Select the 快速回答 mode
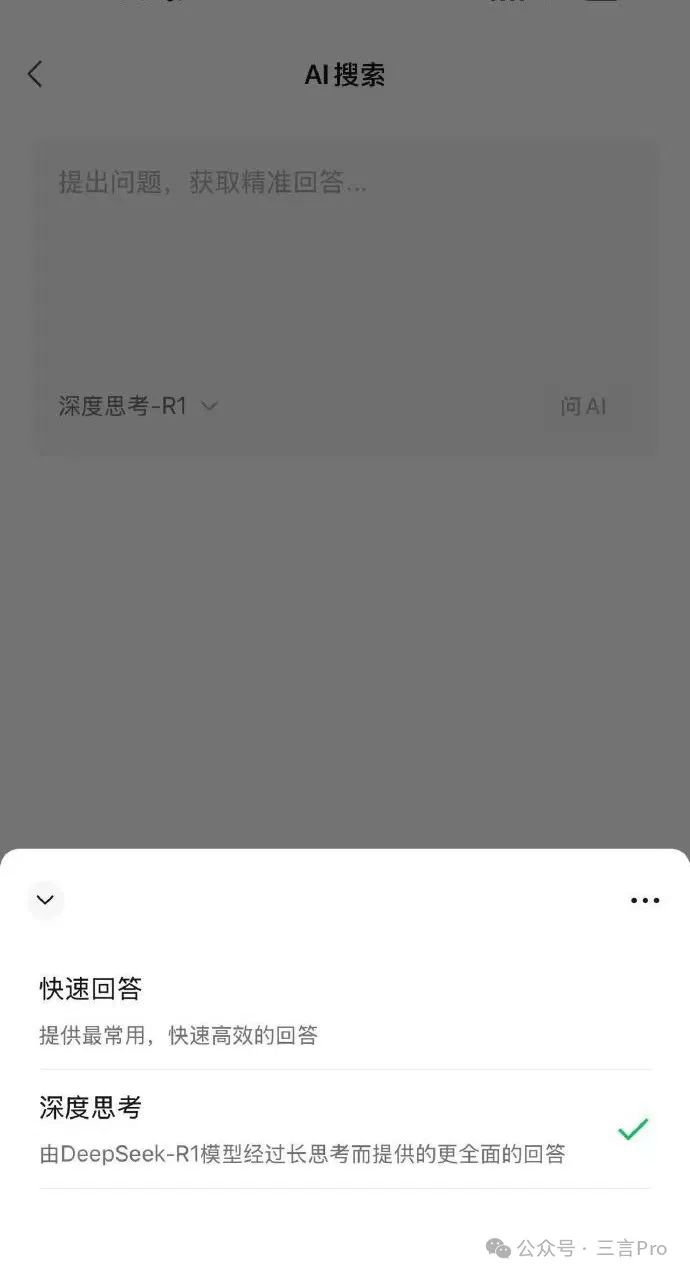Image resolution: width=690 pixels, height=1276 pixels. (x=345, y=1010)
